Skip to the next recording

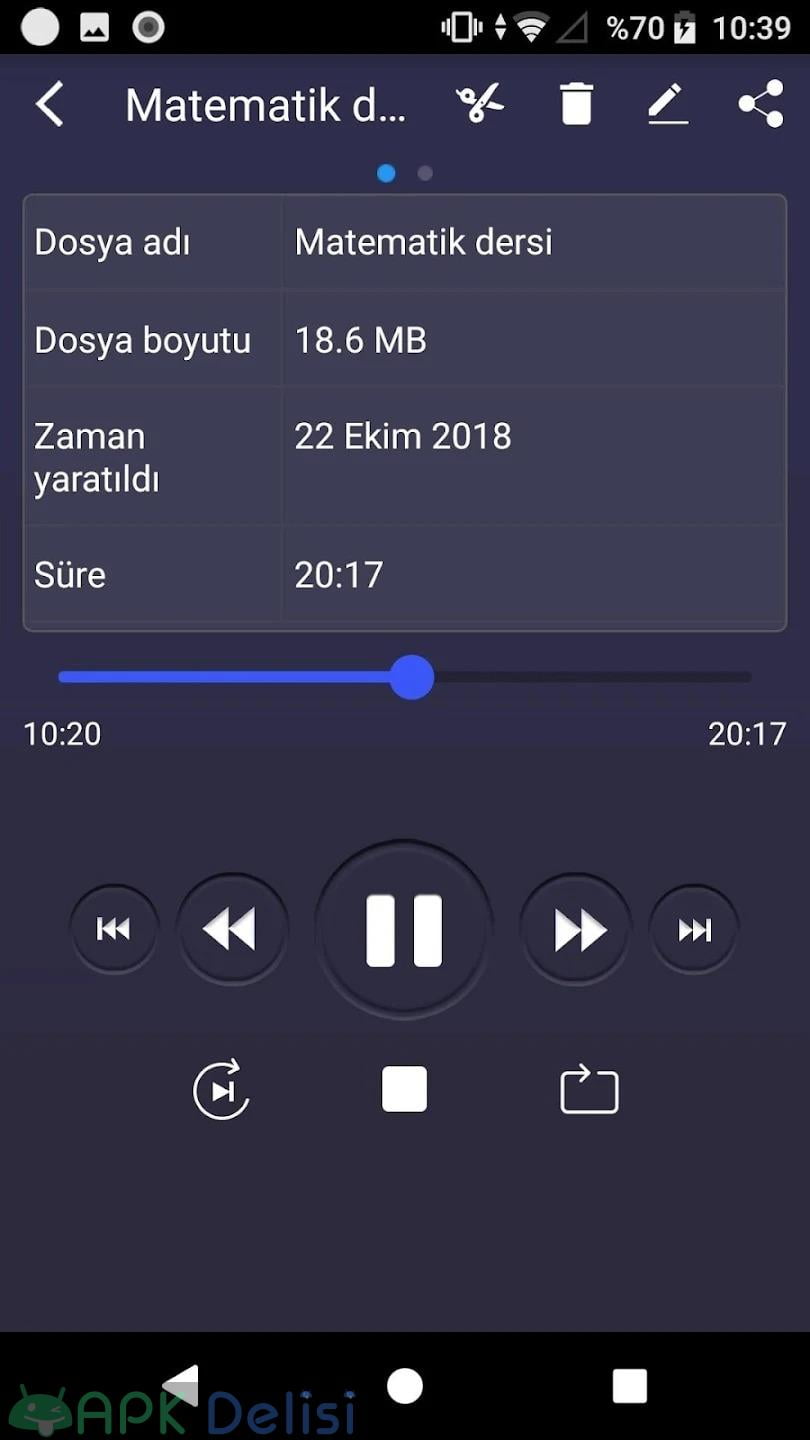click(x=694, y=930)
